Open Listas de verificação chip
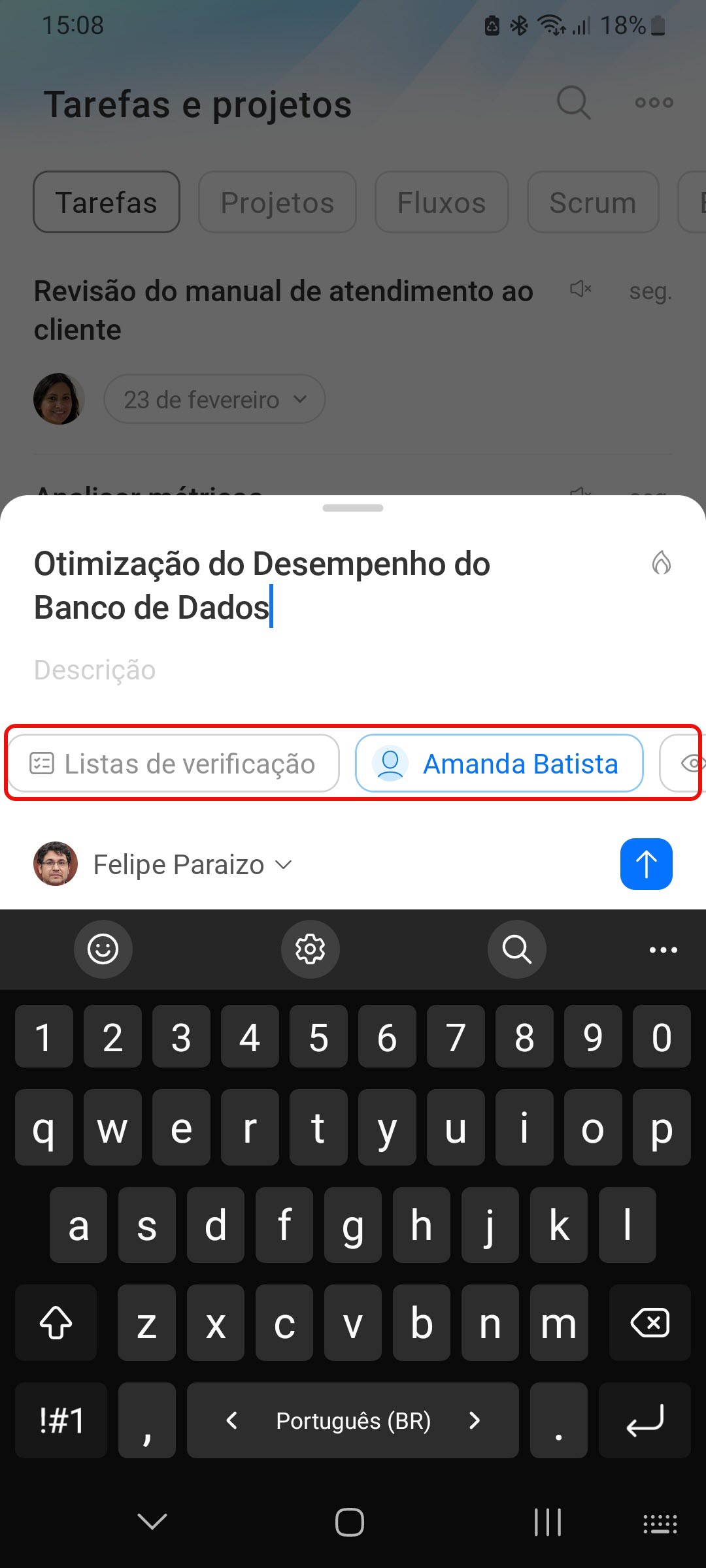This screenshot has height=1568, width=706. 174,764
